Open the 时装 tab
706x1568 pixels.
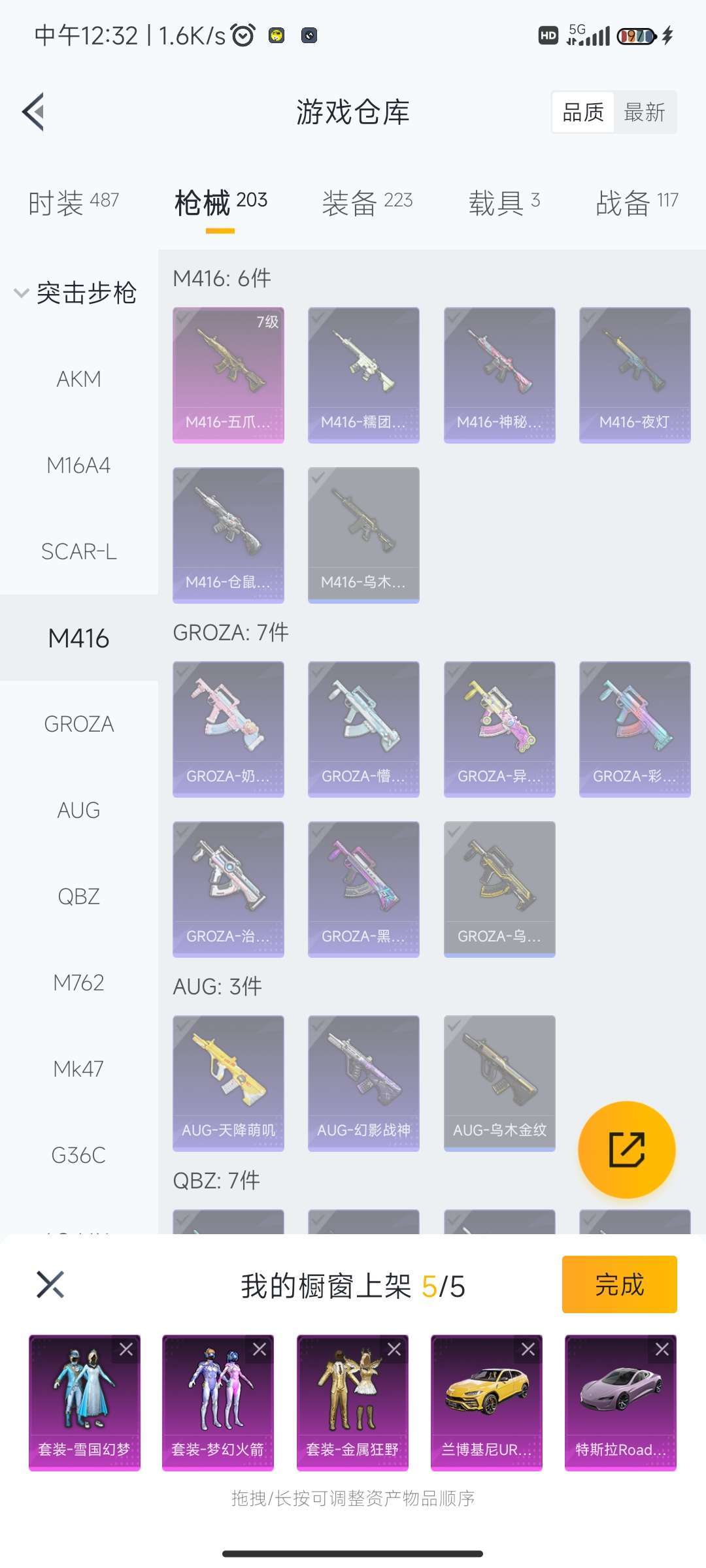73,203
